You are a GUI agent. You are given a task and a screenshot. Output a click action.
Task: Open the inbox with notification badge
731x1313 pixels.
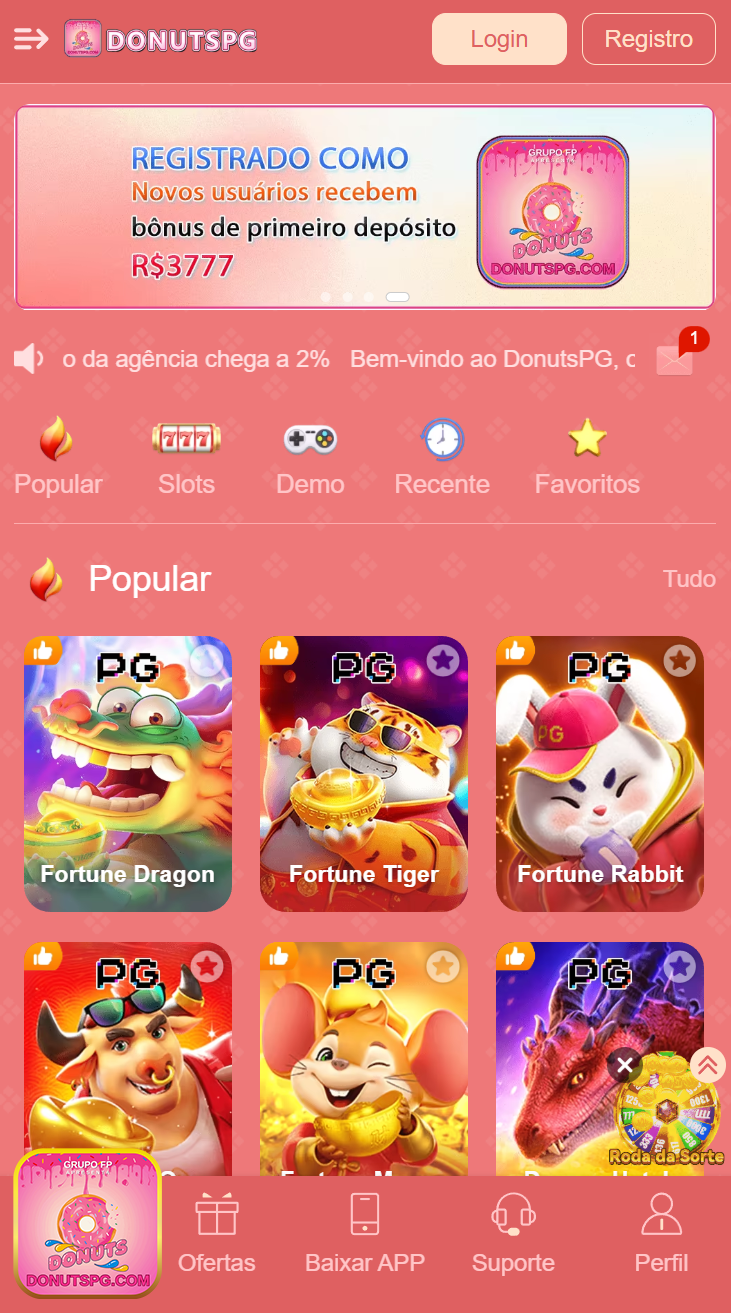674,358
